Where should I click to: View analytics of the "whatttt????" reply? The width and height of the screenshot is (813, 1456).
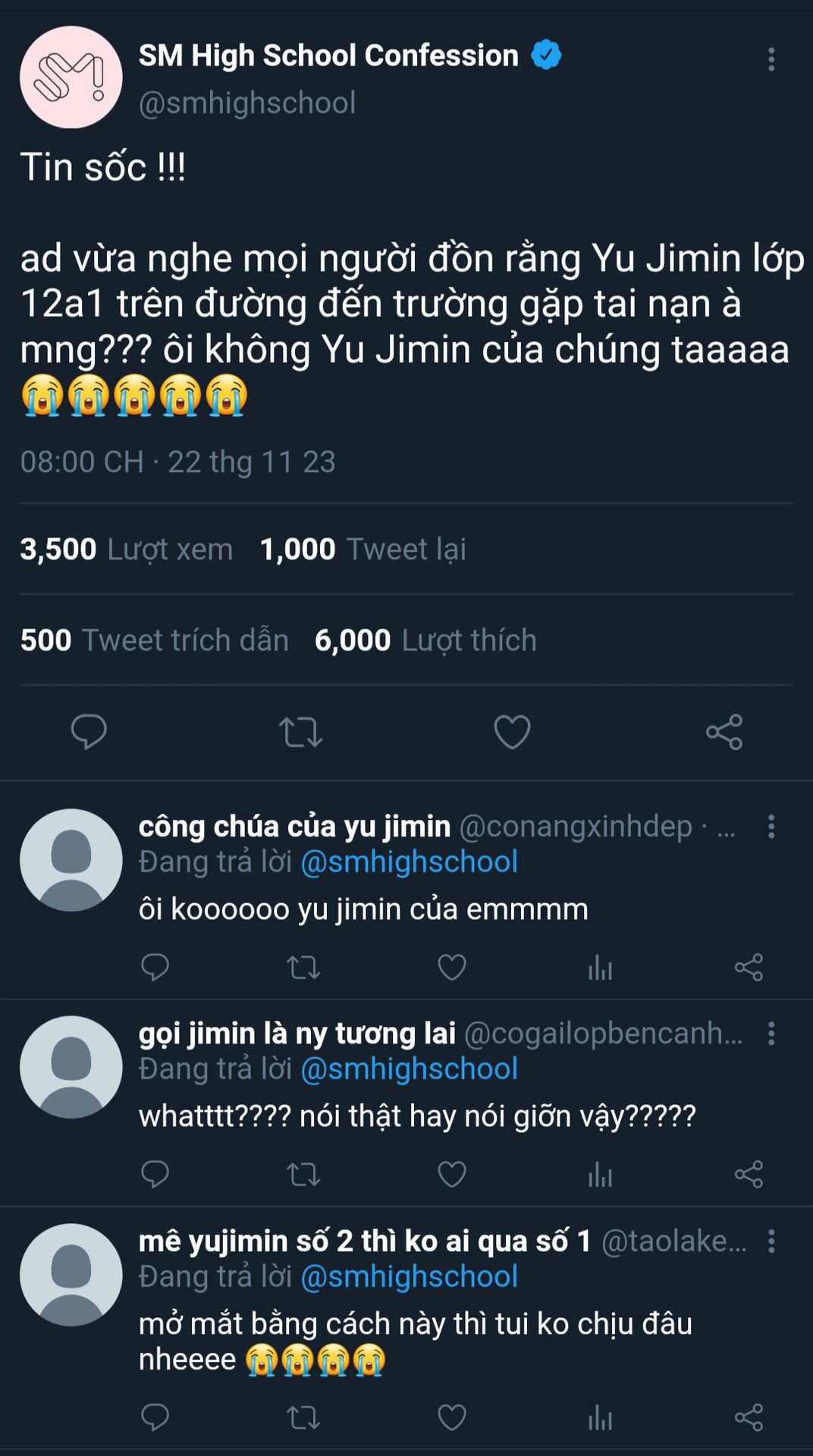coord(600,1175)
